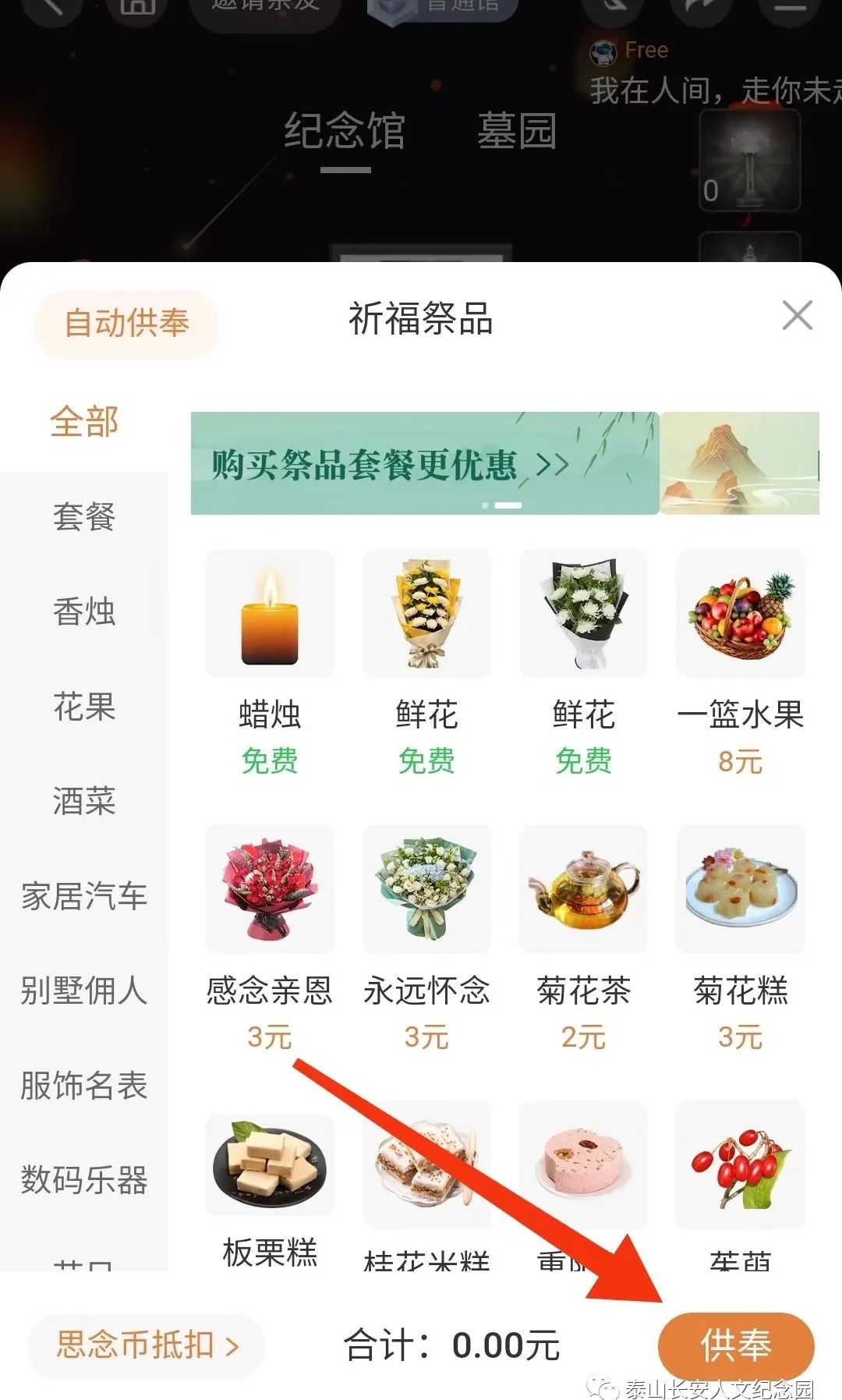Image resolution: width=842 pixels, height=1400 pixels.
Task: Select the chrysanthemum tea (菊花茶) offering
Action: pos(584,889)
